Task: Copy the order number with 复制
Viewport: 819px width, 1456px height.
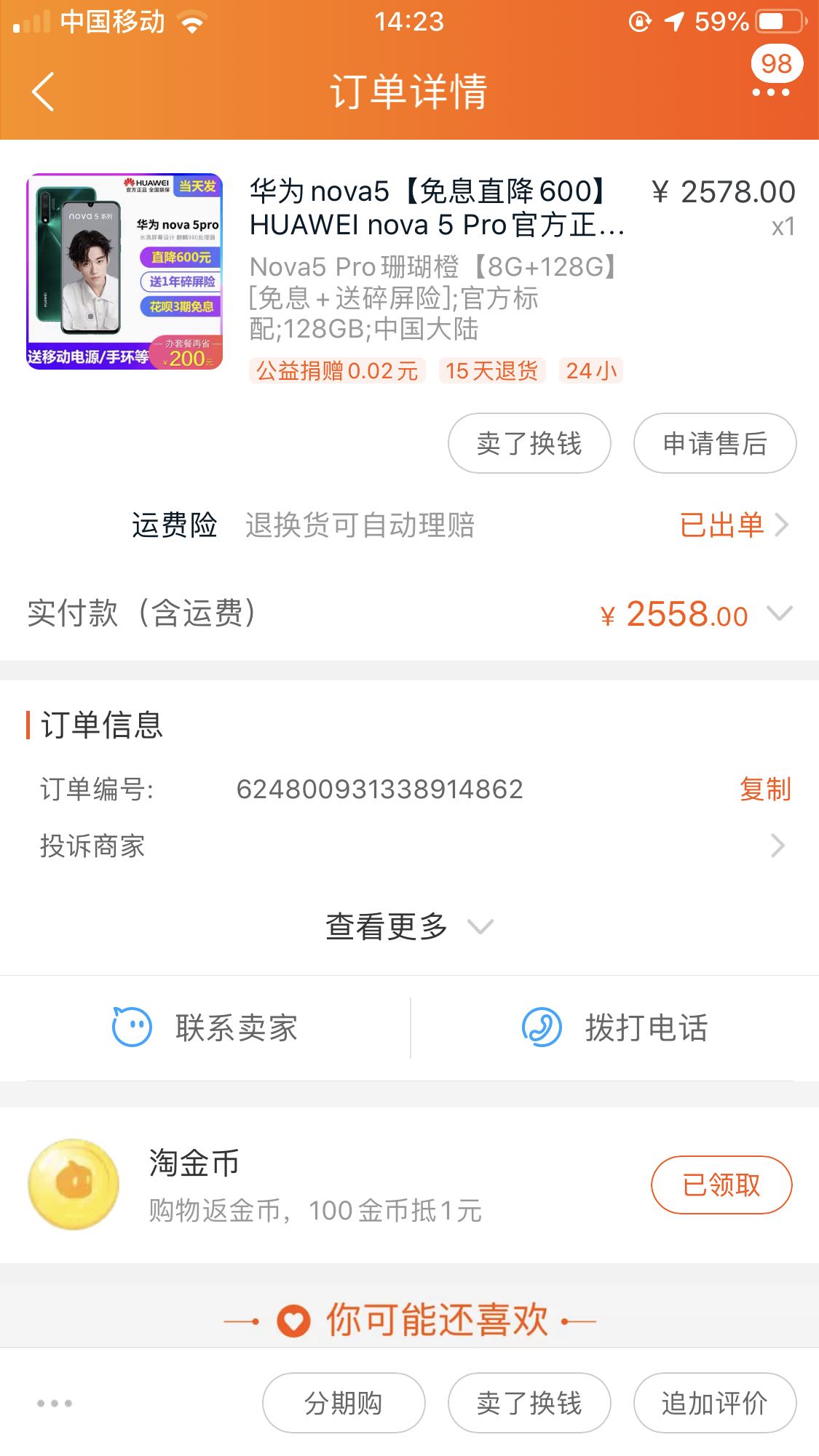Action: point(764,789)
